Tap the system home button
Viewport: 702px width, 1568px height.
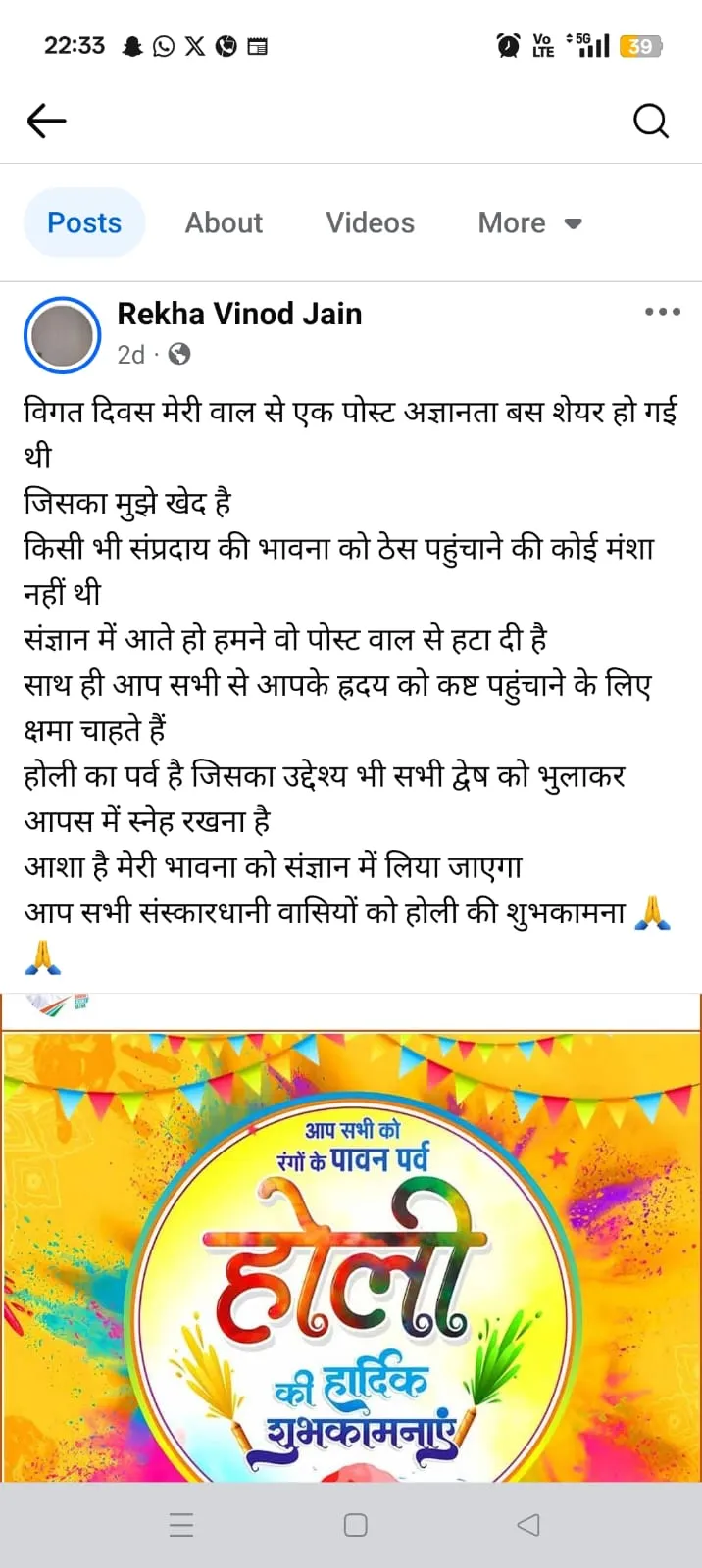pyautogui.click(x=356, y=1525)
